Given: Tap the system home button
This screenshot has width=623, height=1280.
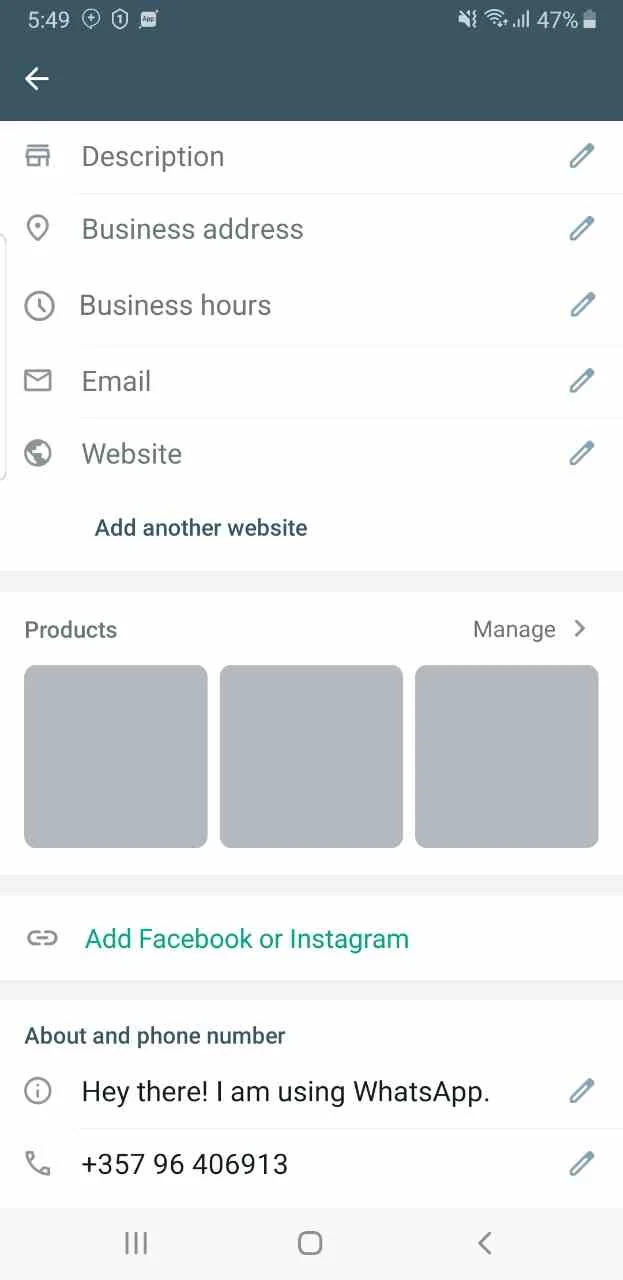Looking at the screenshot, I should click(310, 1243).
